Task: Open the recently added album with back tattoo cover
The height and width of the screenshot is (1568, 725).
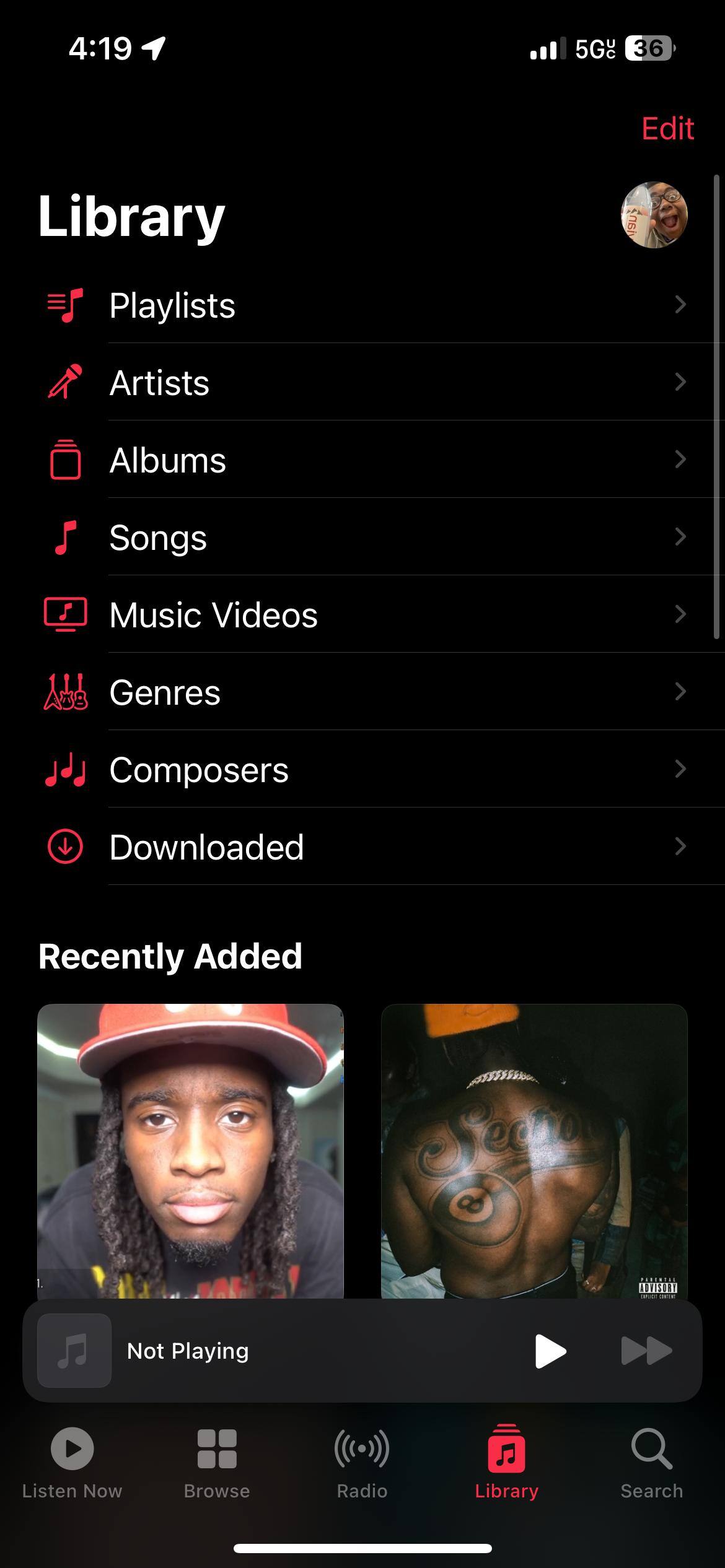Action: [x=534, y=1151]
